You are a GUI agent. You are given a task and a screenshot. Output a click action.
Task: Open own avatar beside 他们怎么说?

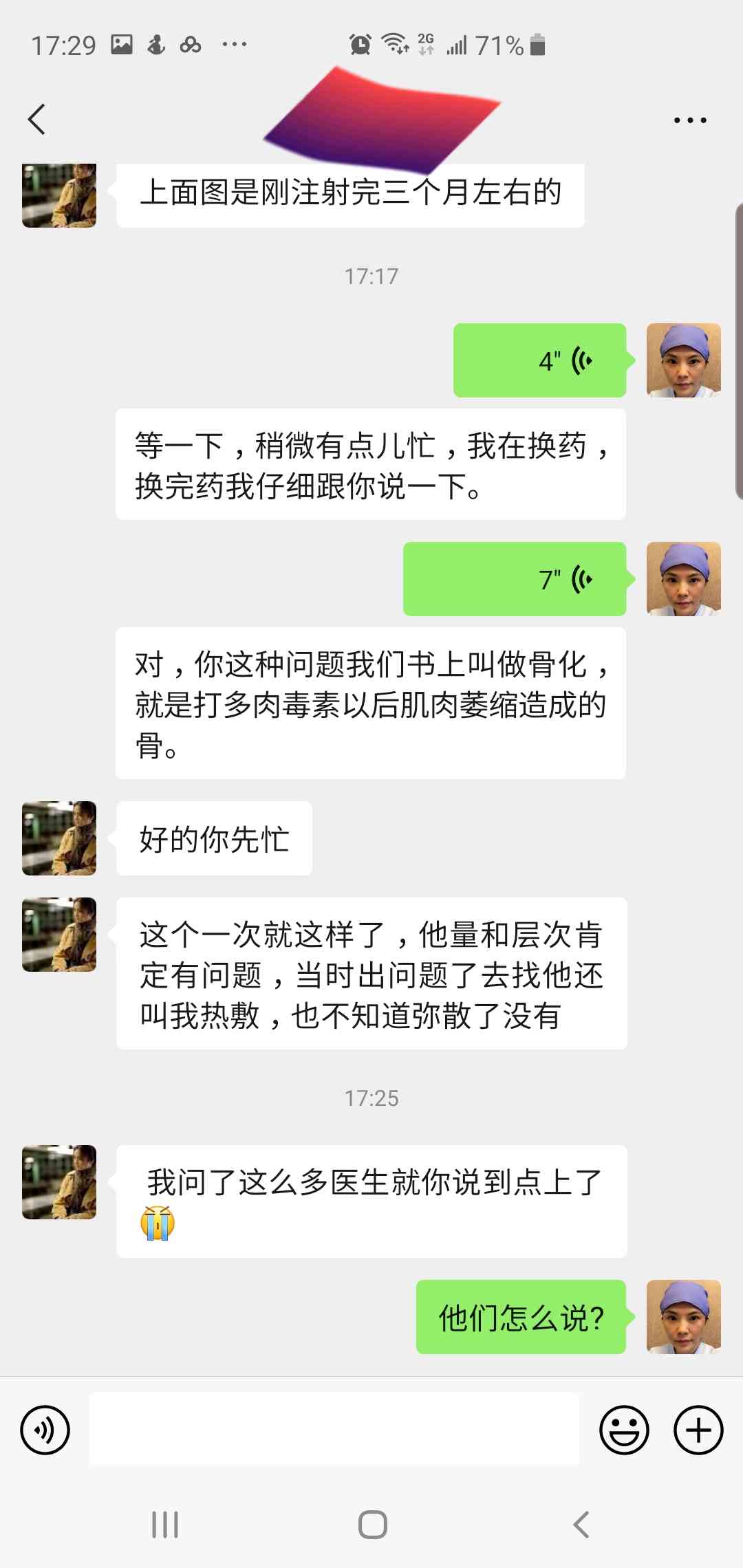(x=683, y=1317)
